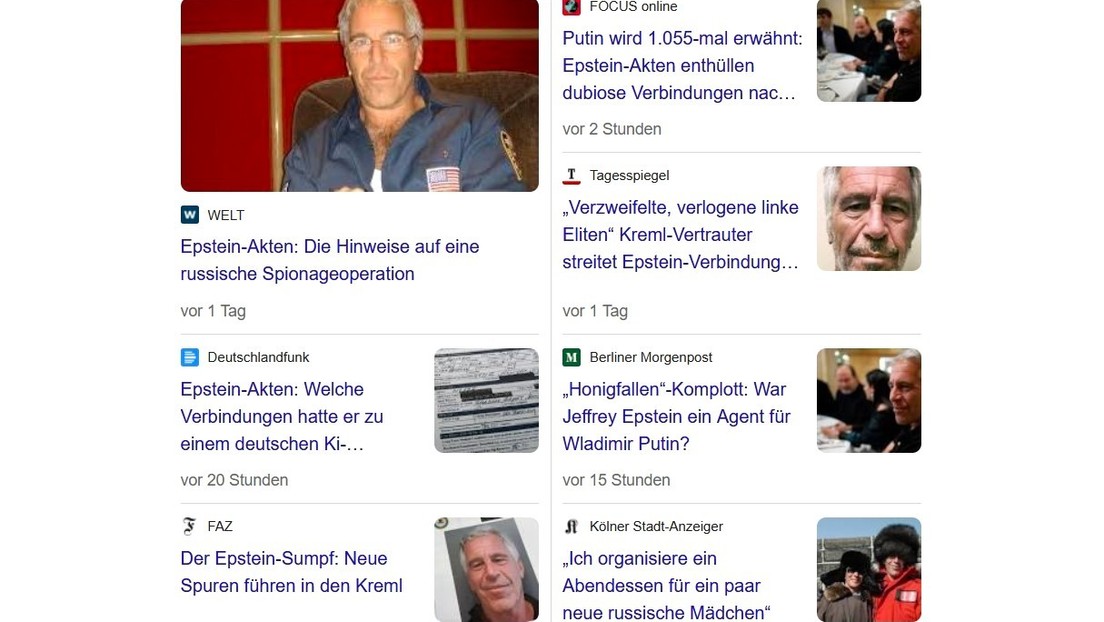
Task: Open WELT article on russische Spionageoperation
Action: [330, 260]
